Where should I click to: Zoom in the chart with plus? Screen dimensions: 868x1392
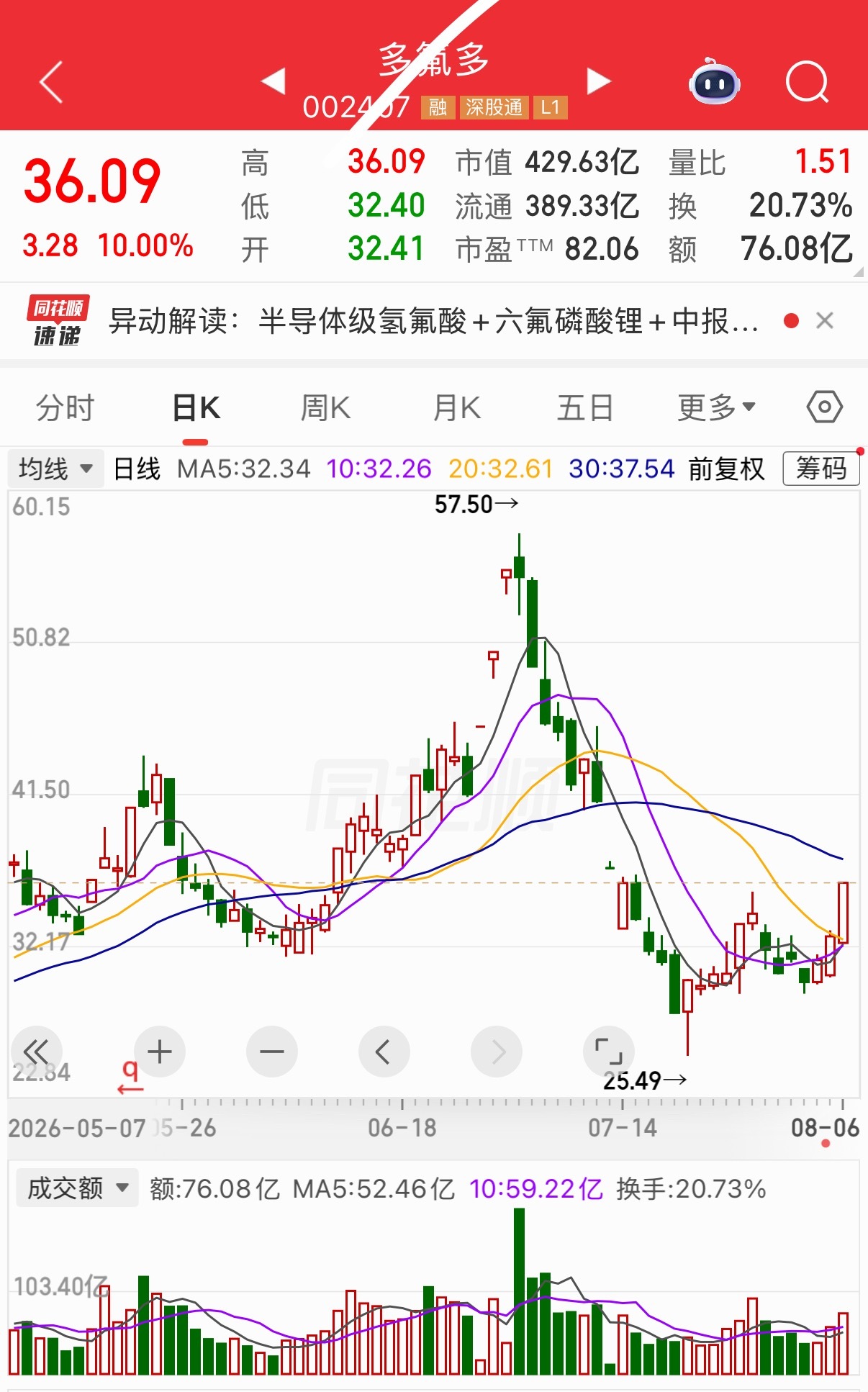pos(160,1052)
